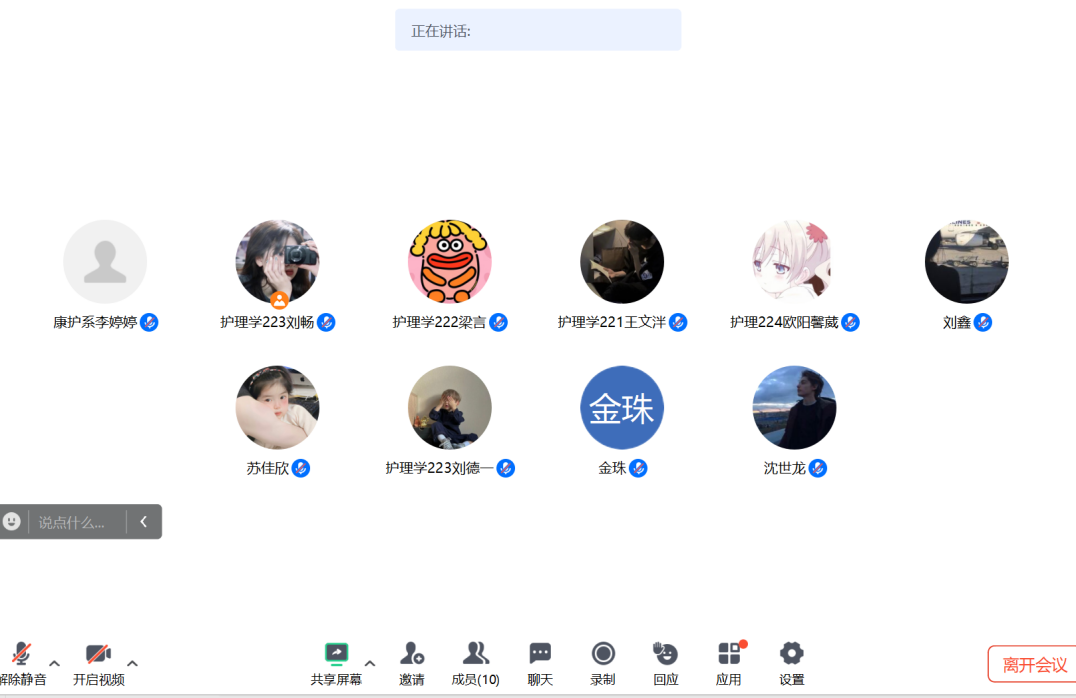The image size is (1076, 698).
Task: Leave the meeting via 离开会议
Action: (x=1034, y=664)
